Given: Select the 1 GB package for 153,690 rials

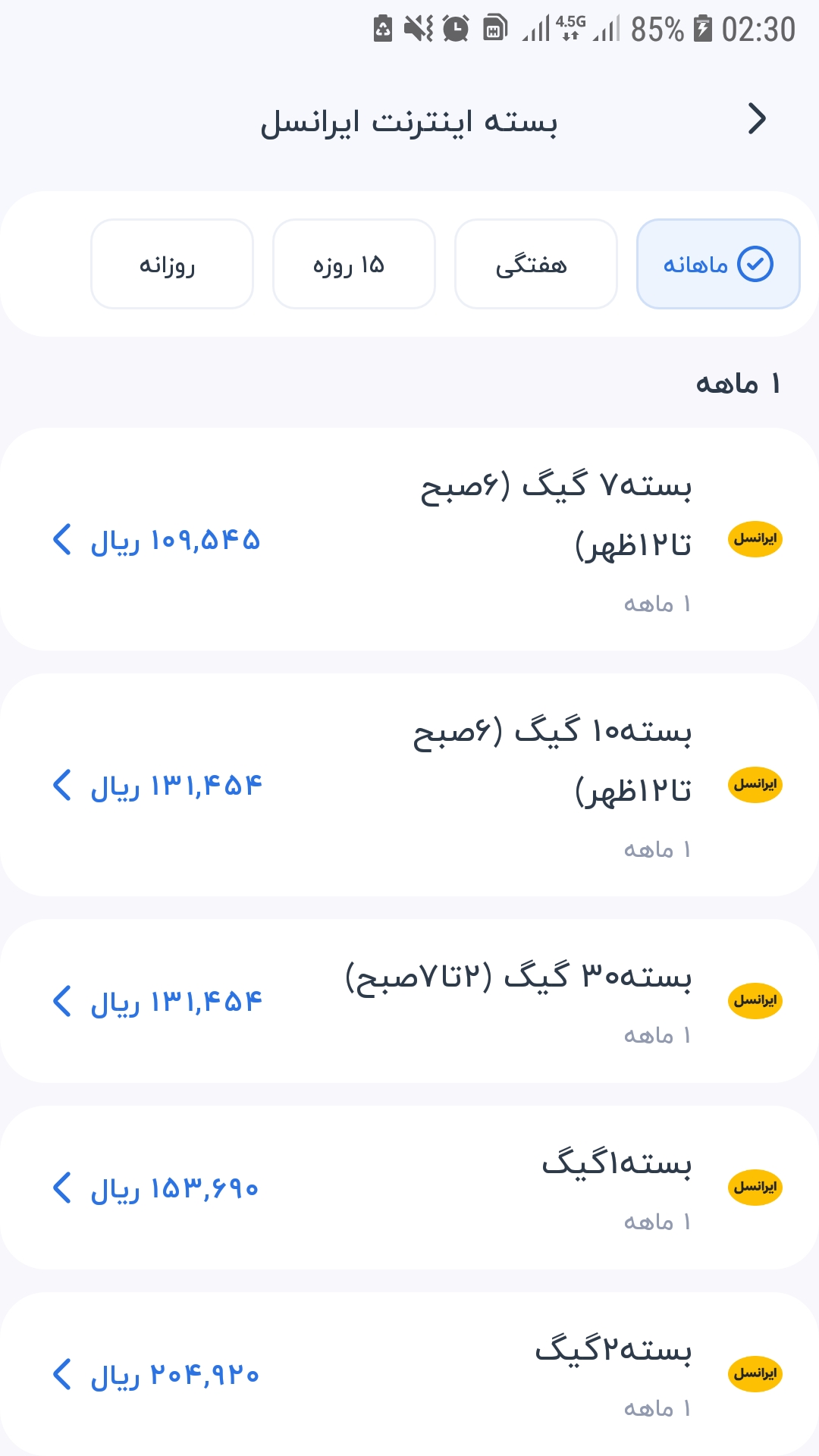Looking at the screenshot, I should click(409, 1188).
